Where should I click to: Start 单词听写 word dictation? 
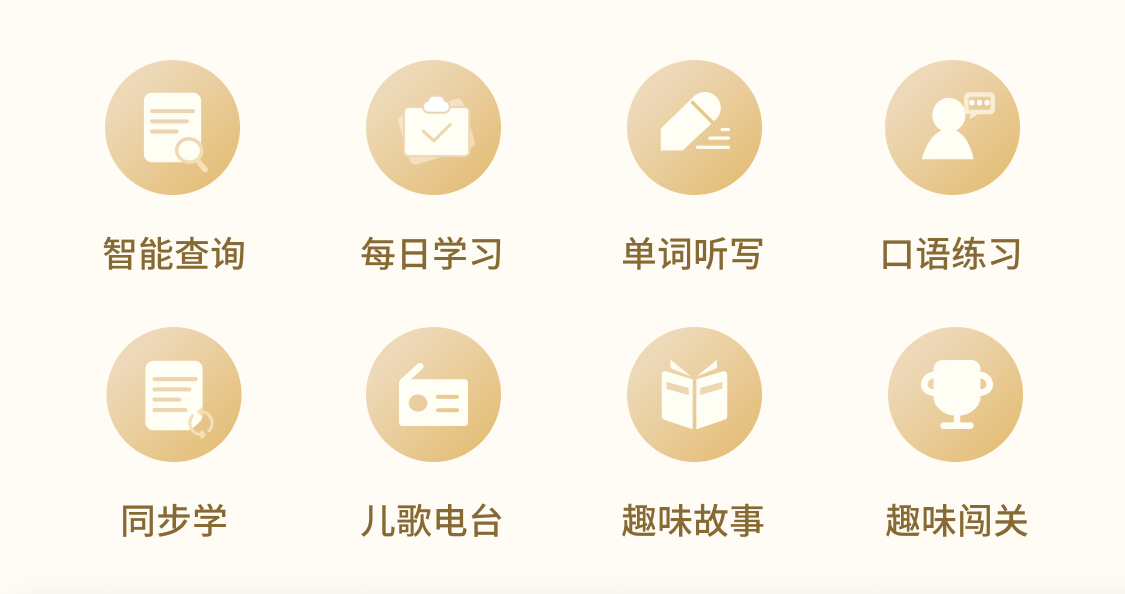point(694,128)
